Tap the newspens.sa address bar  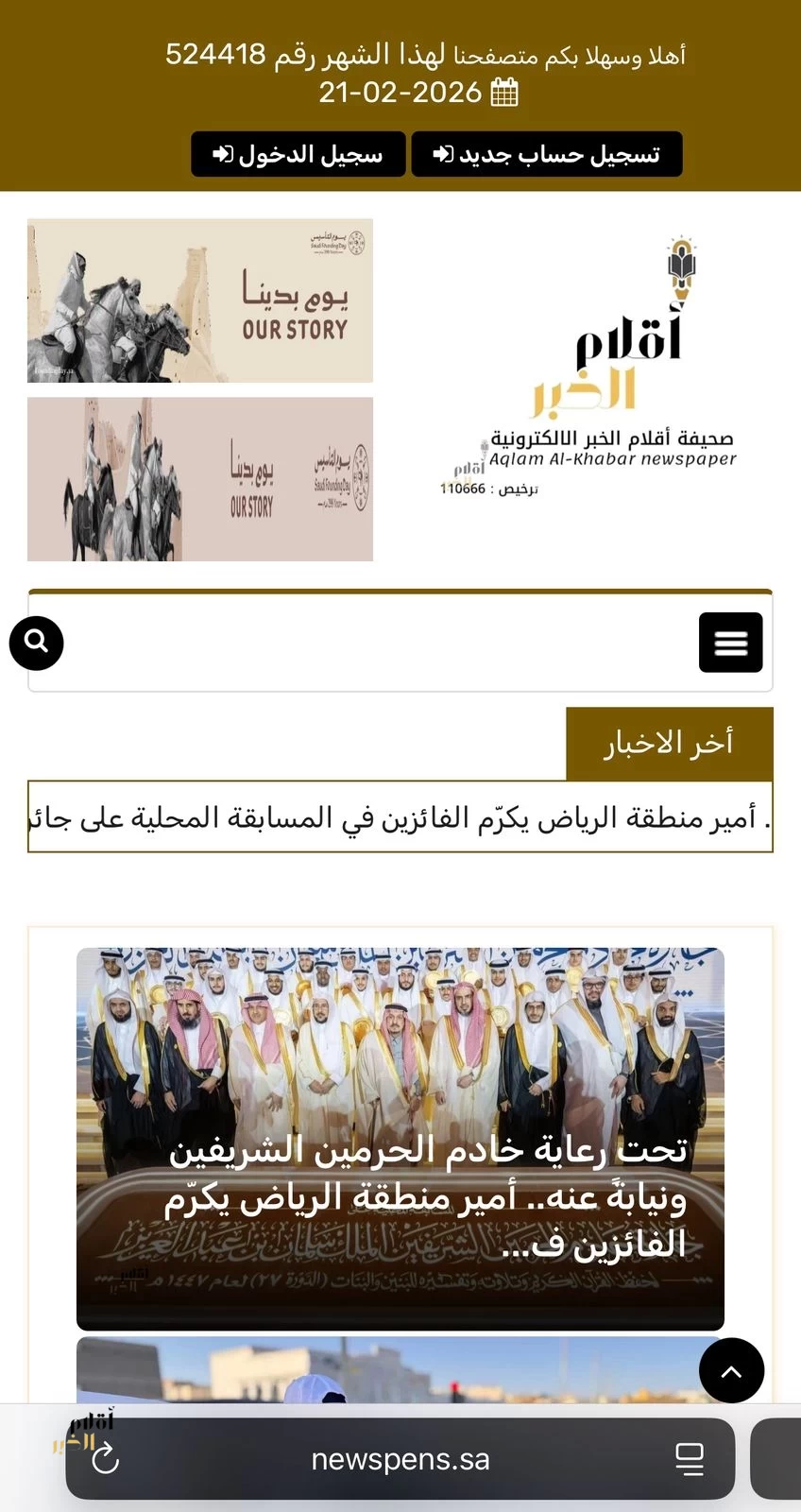(x=400, y=1459)
